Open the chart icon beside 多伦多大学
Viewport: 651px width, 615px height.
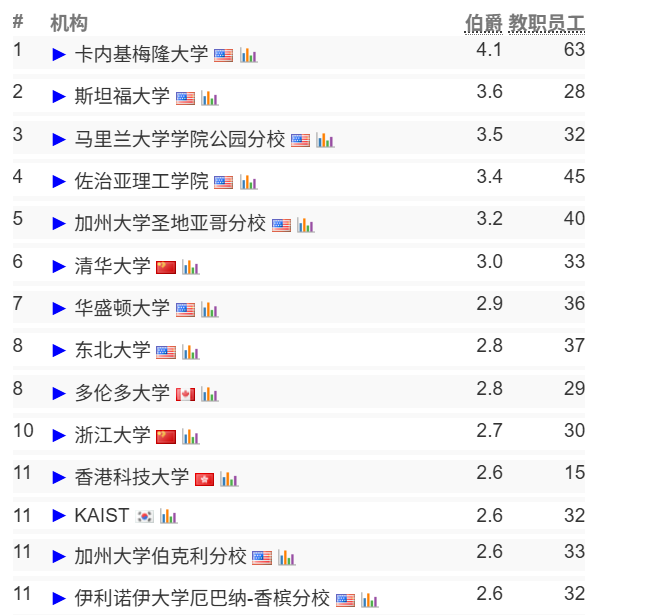(x=209, y=394)
